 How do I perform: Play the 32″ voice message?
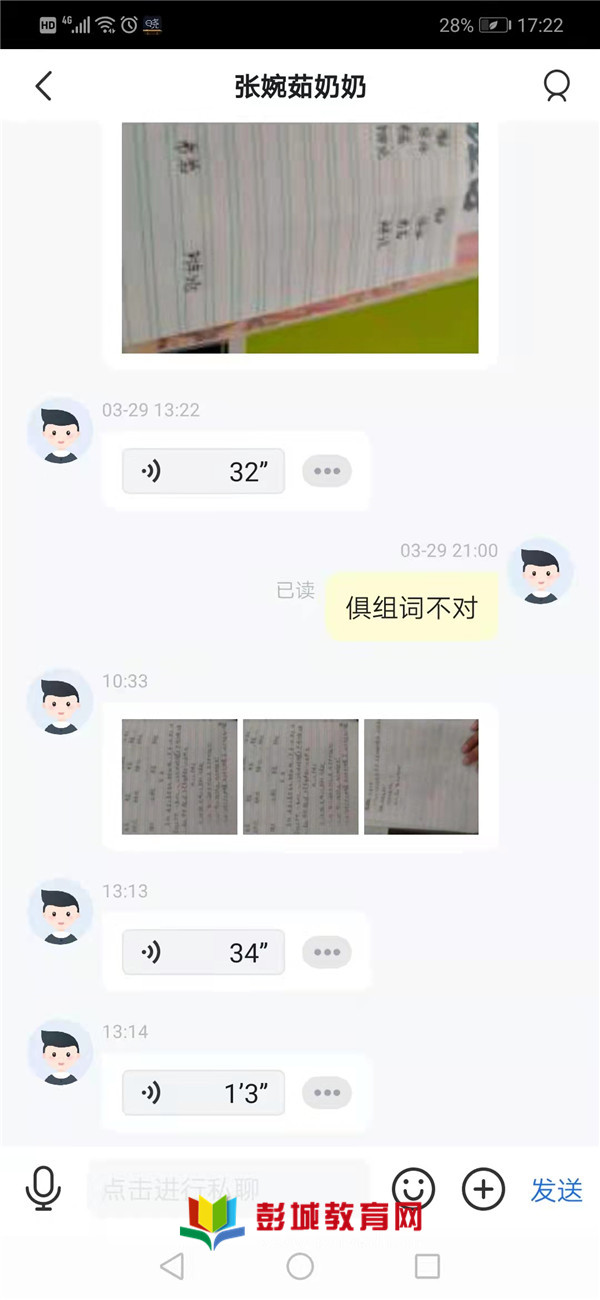tap(203, 471)
